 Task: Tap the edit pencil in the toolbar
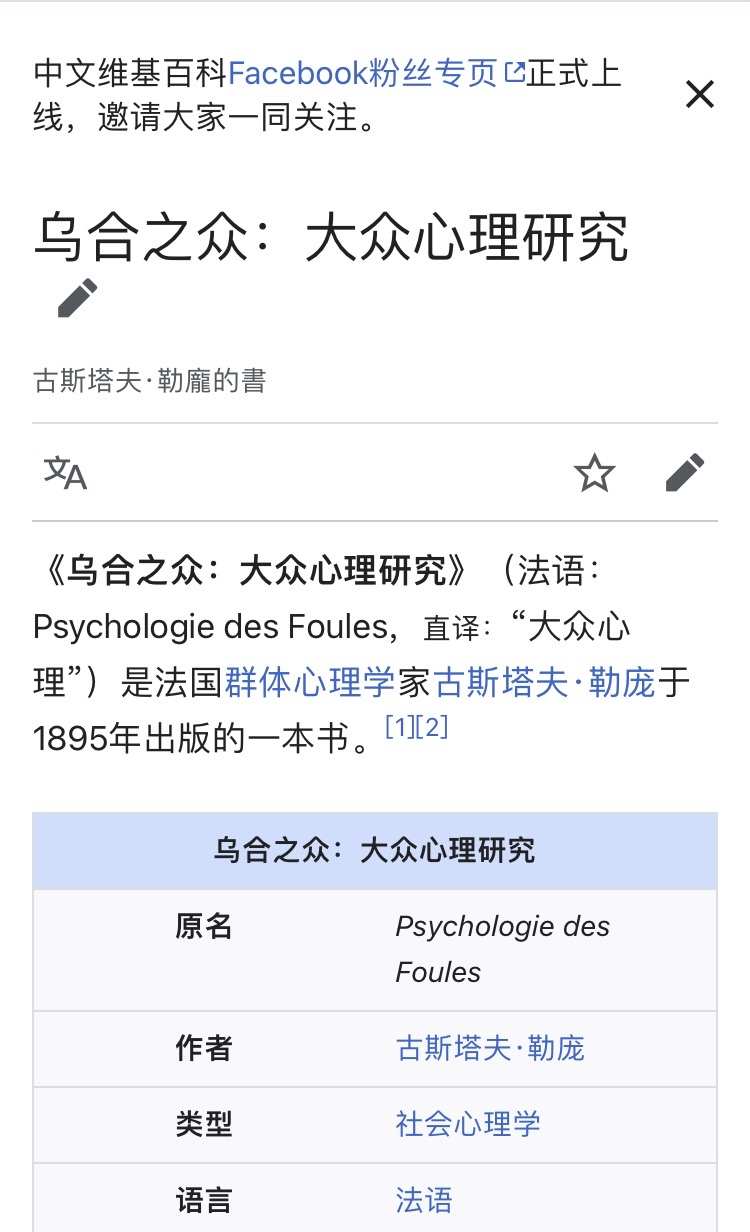pos(685,472)
